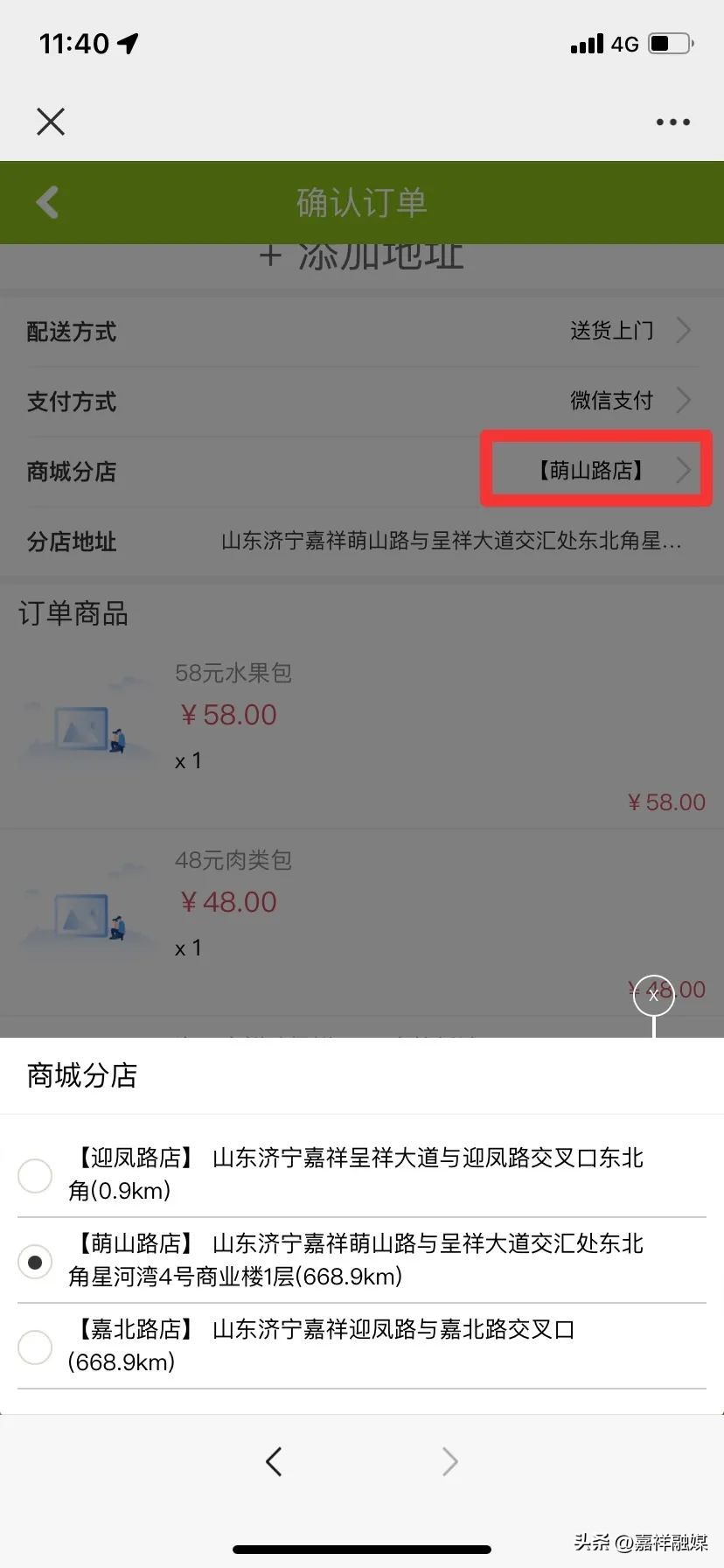Close the webview with the X icon
The width and height of the screenshot is (724, 1568).
pos(50,122)
